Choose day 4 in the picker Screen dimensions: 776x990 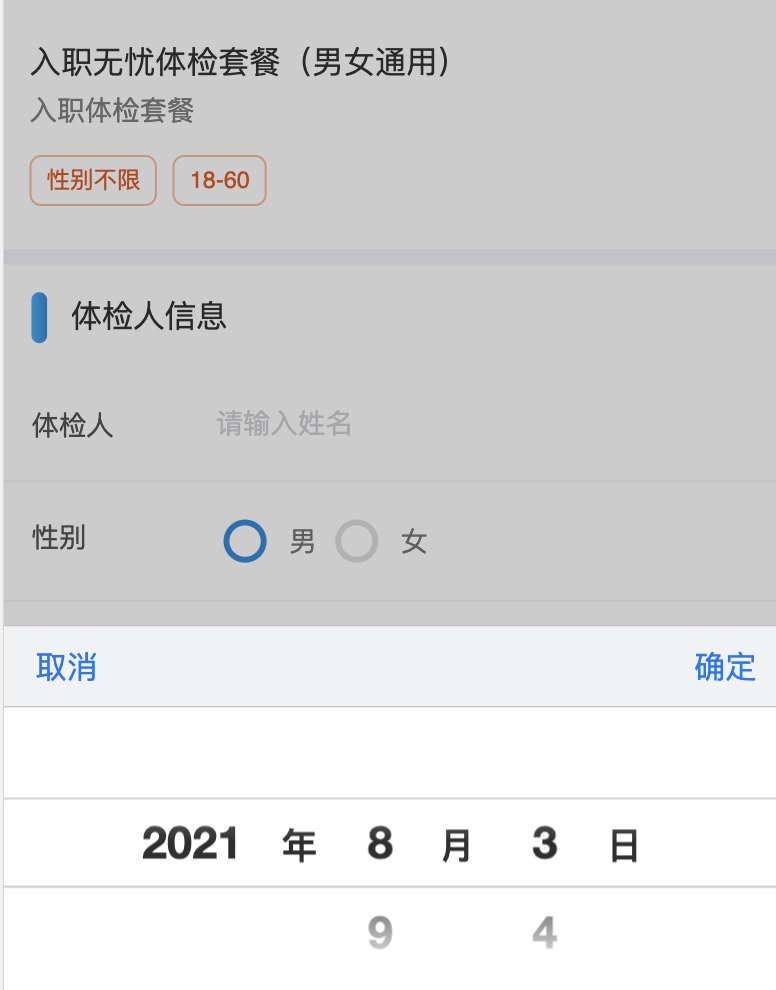coord(544,933)
